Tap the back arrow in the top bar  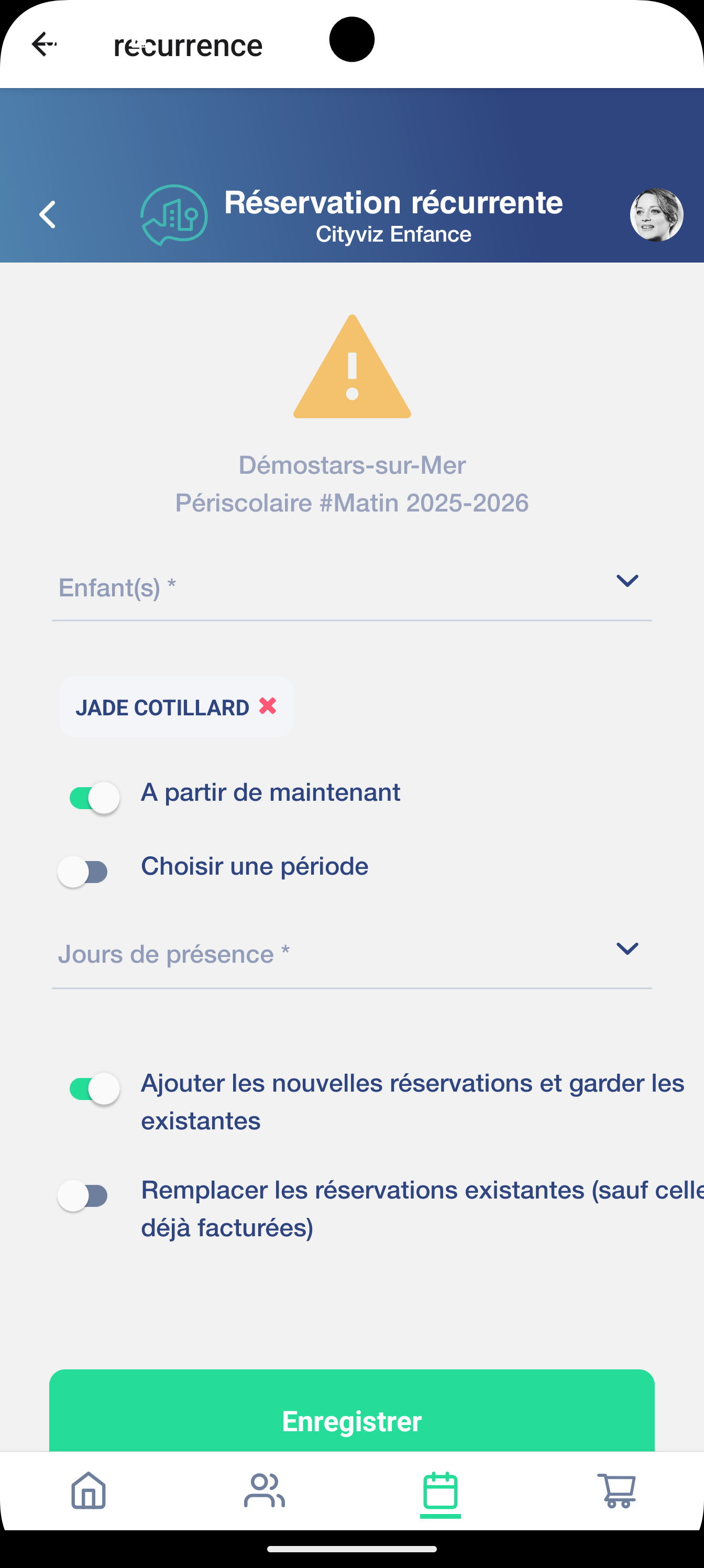[43, 45]
